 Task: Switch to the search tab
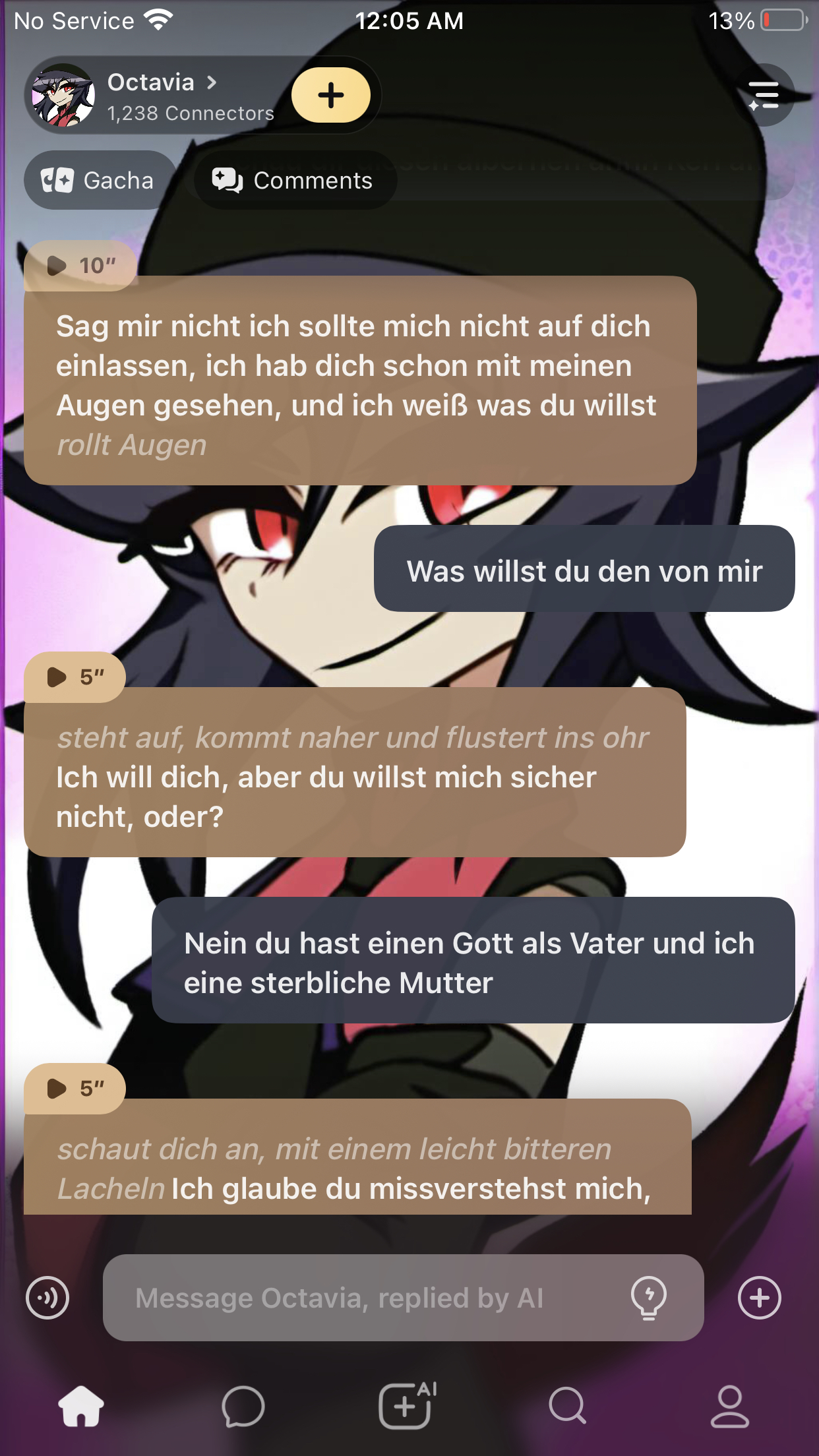[x=568, y=1406]
